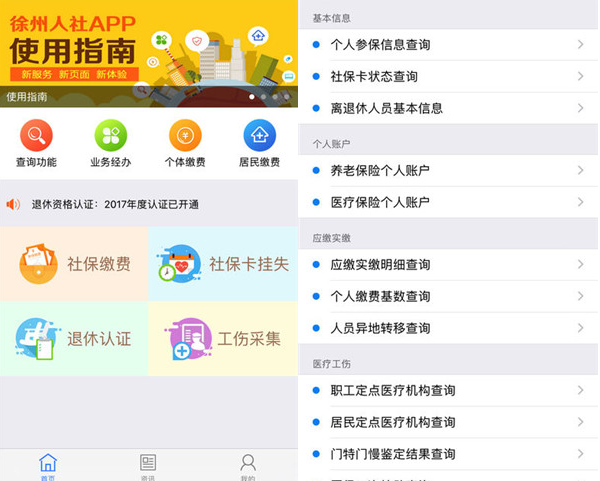Switch to the 我的 profile tab
600x481 pixels.
point(248,466)
